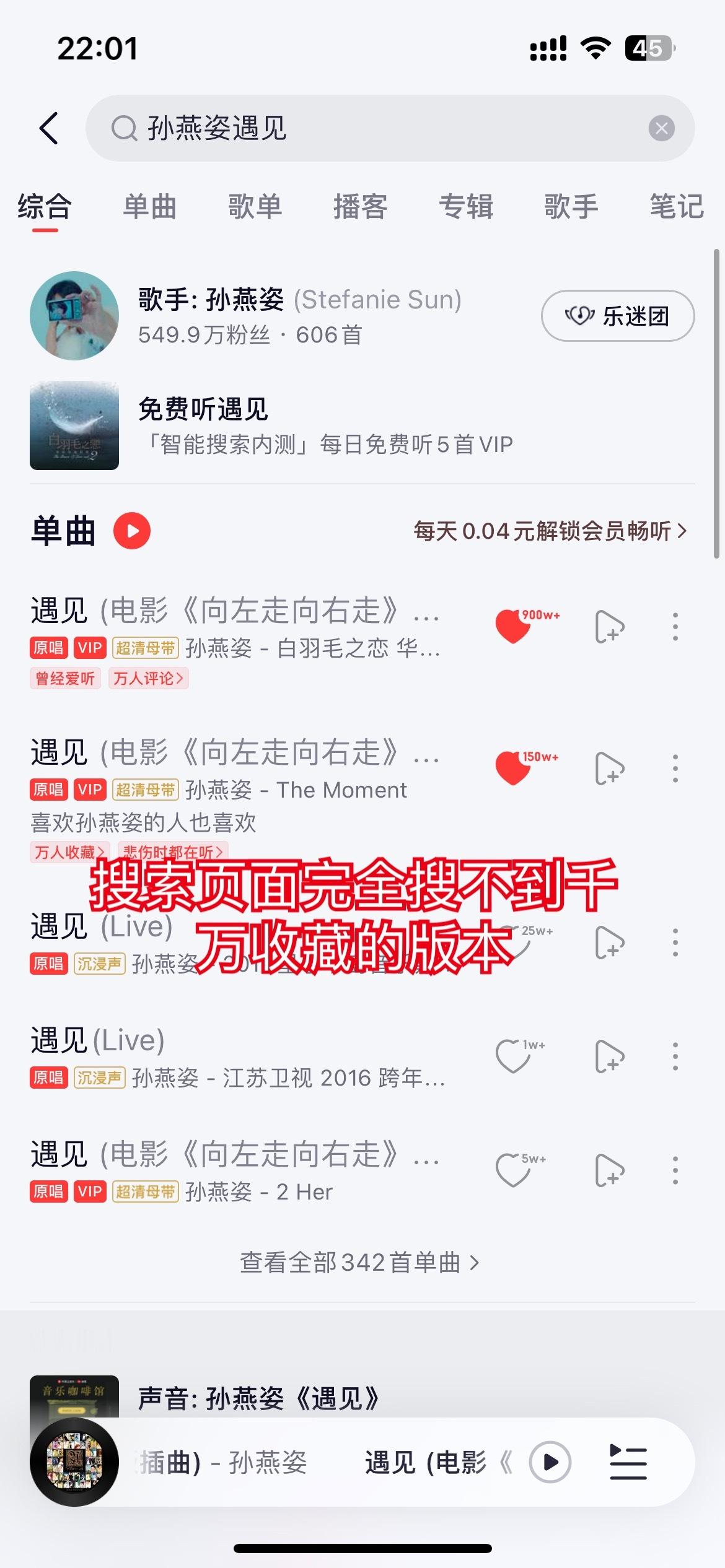Tap the 乐迷团 button
Screen dimensions: 725x1568
coord(618,316)
